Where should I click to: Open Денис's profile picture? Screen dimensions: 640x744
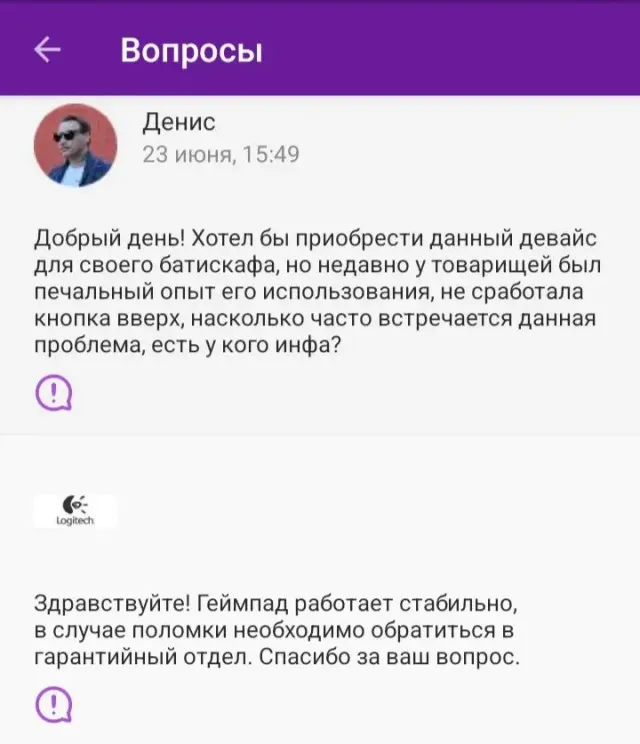pos(76,145)
